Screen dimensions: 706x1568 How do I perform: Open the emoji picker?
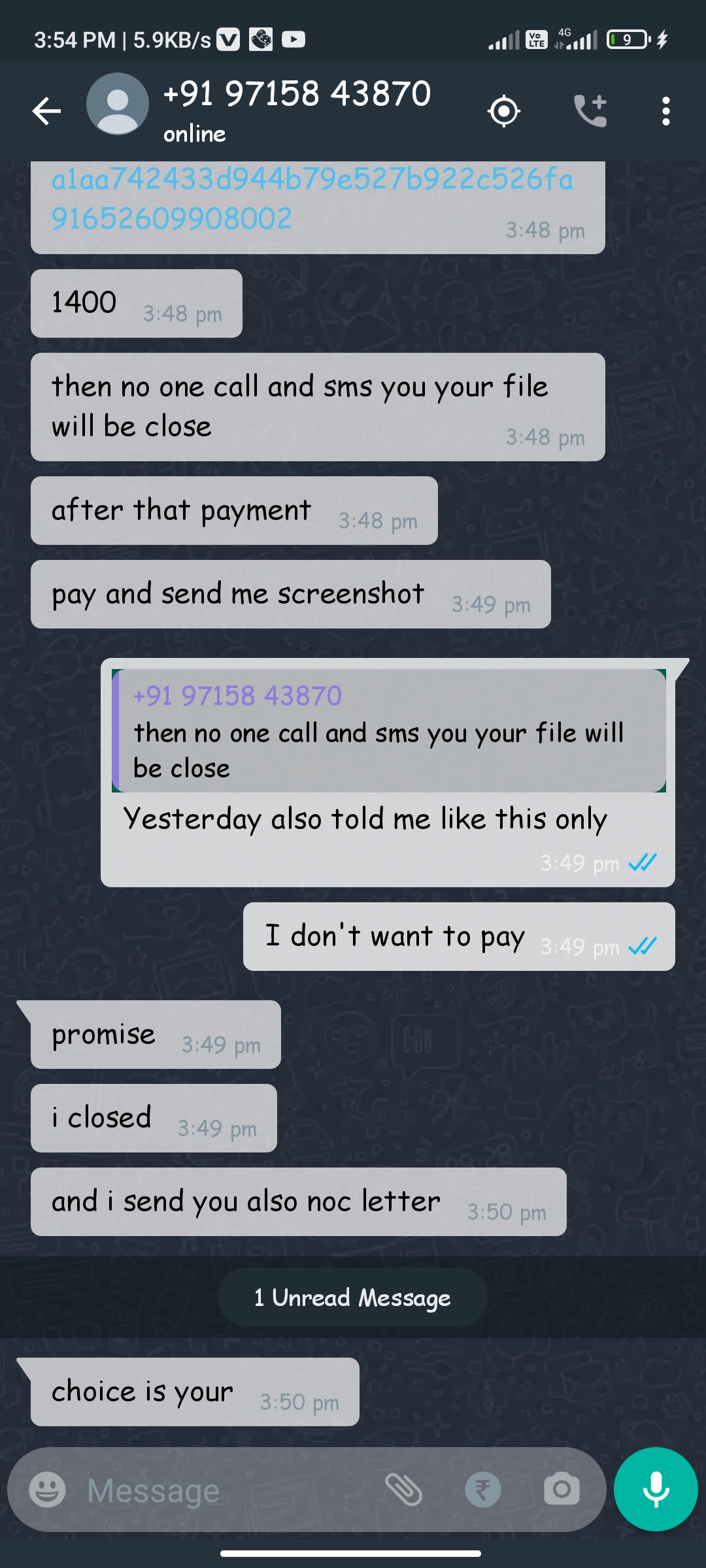(x=47, y=1490)
